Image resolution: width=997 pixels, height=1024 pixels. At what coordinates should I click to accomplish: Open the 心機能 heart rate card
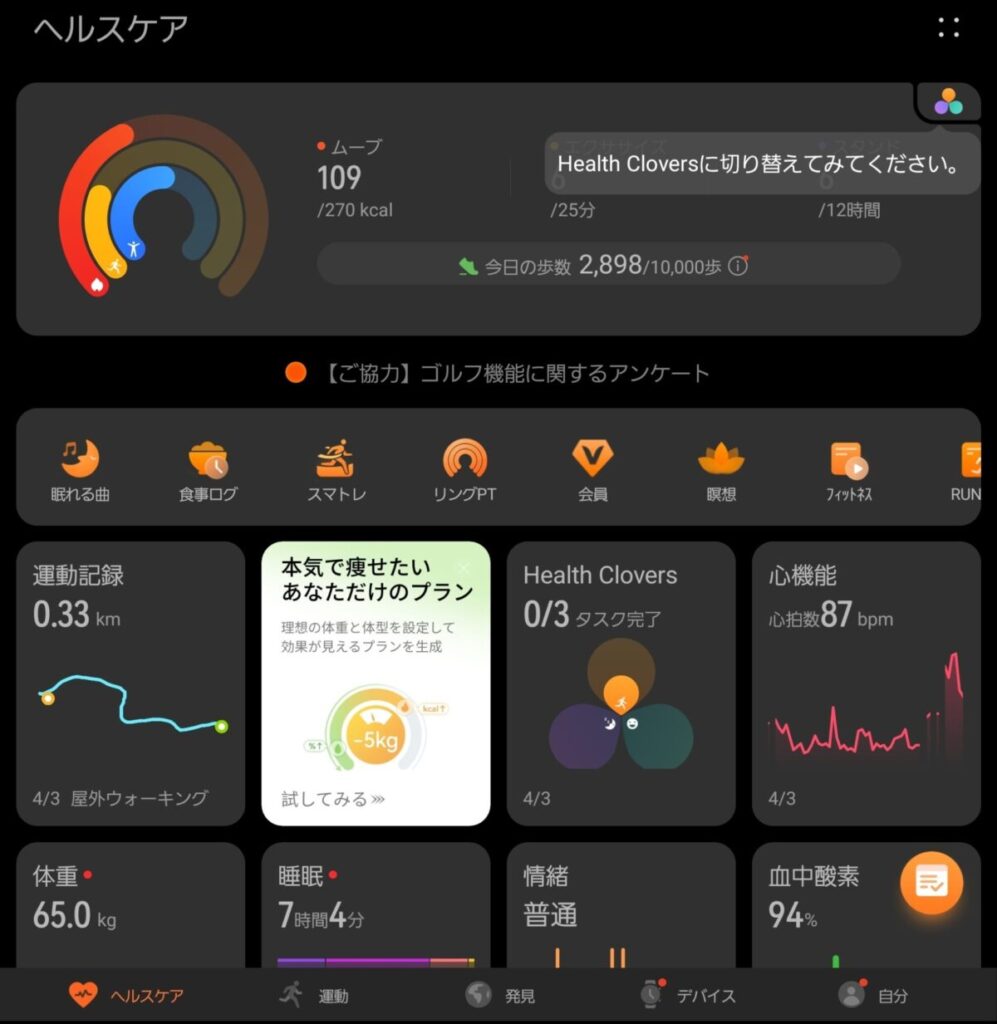(866, 683)
